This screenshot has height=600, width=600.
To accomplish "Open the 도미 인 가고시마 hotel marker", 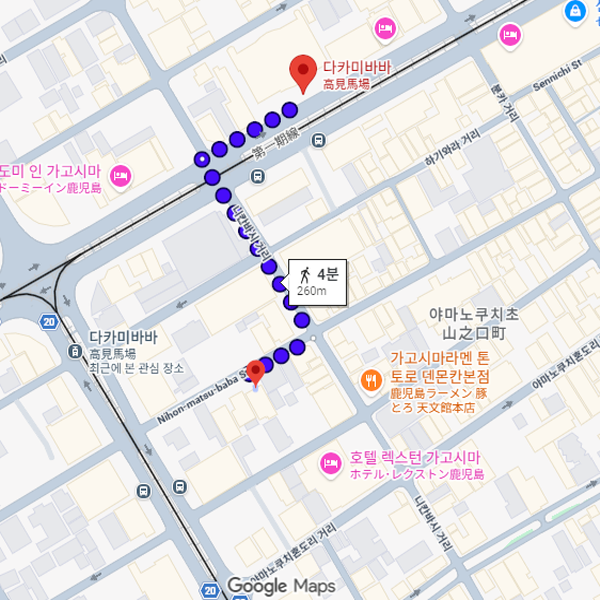I will [x=121, y=176].
